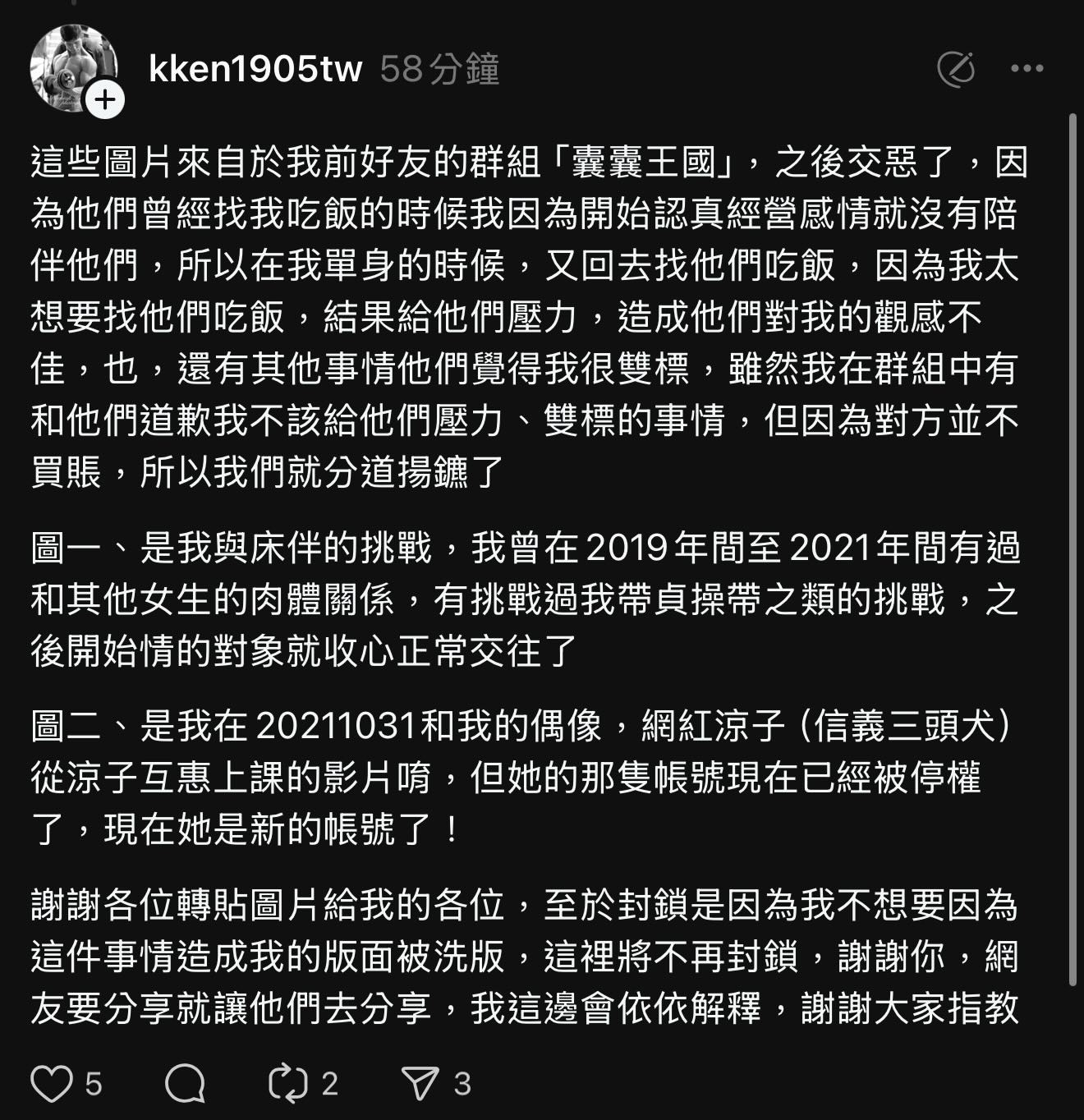Image resolution: width=1084 pixels, height=1120 pixels.
Task: Like kken1905tw's post
Action: pyautogui.click(x=52, y=1084)
